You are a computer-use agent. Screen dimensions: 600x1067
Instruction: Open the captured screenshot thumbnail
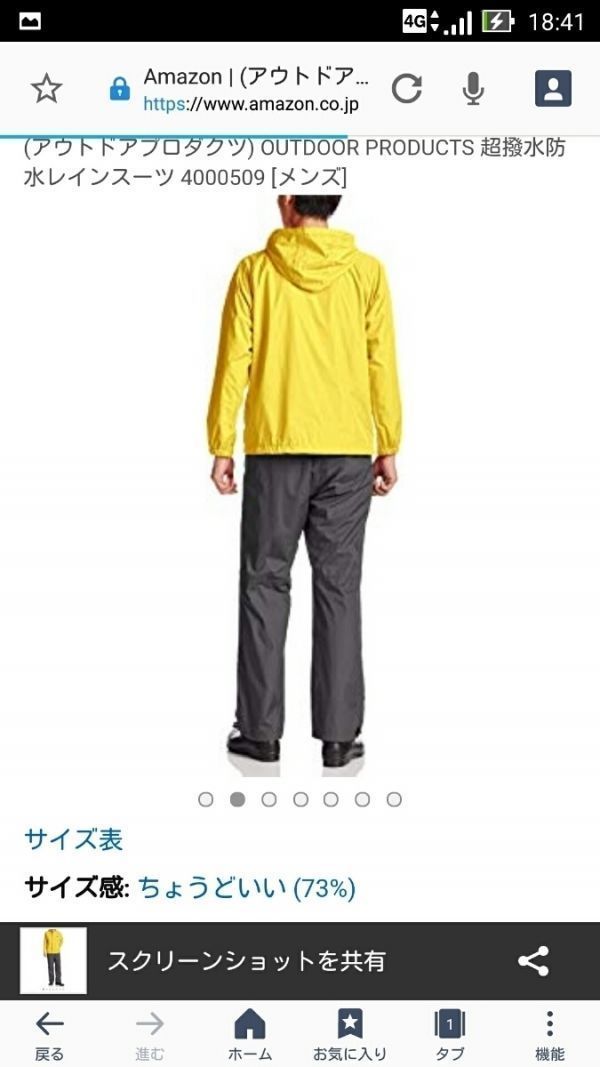click(53, 961)
